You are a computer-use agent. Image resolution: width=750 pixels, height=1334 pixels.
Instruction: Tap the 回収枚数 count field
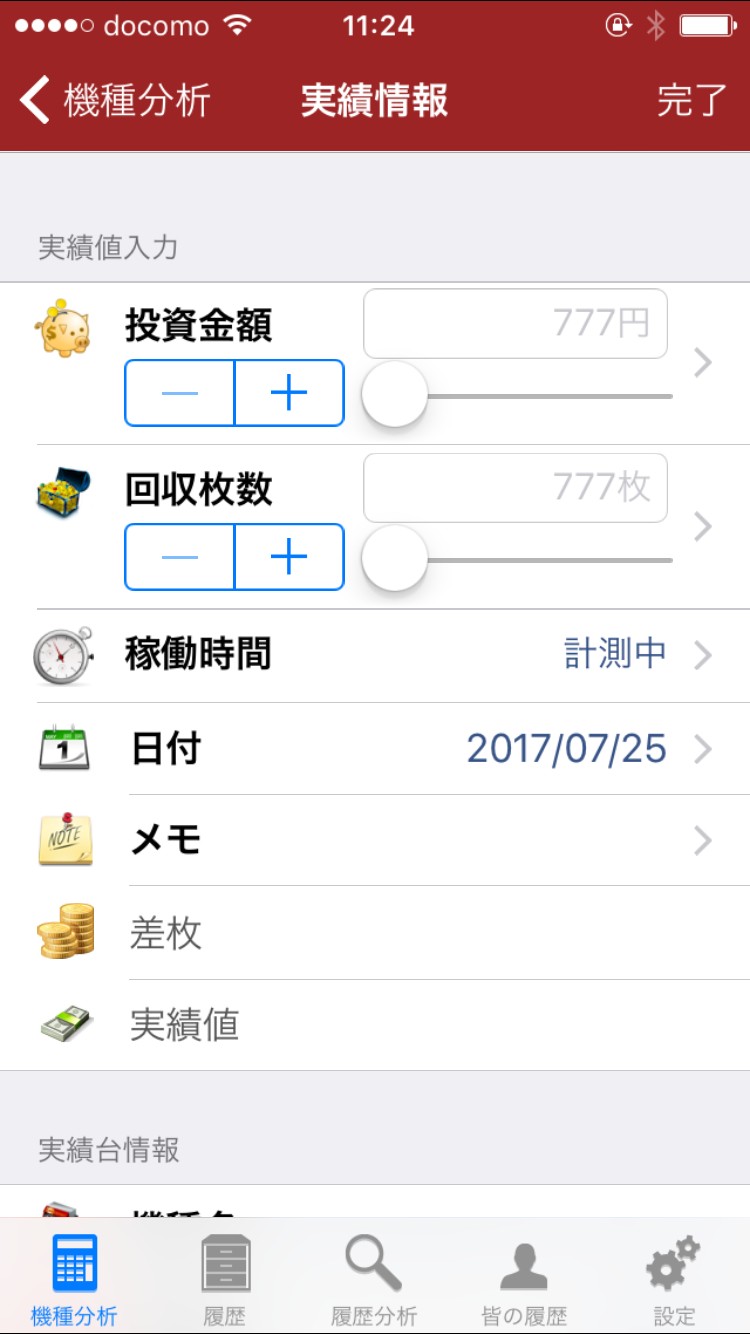515,487
